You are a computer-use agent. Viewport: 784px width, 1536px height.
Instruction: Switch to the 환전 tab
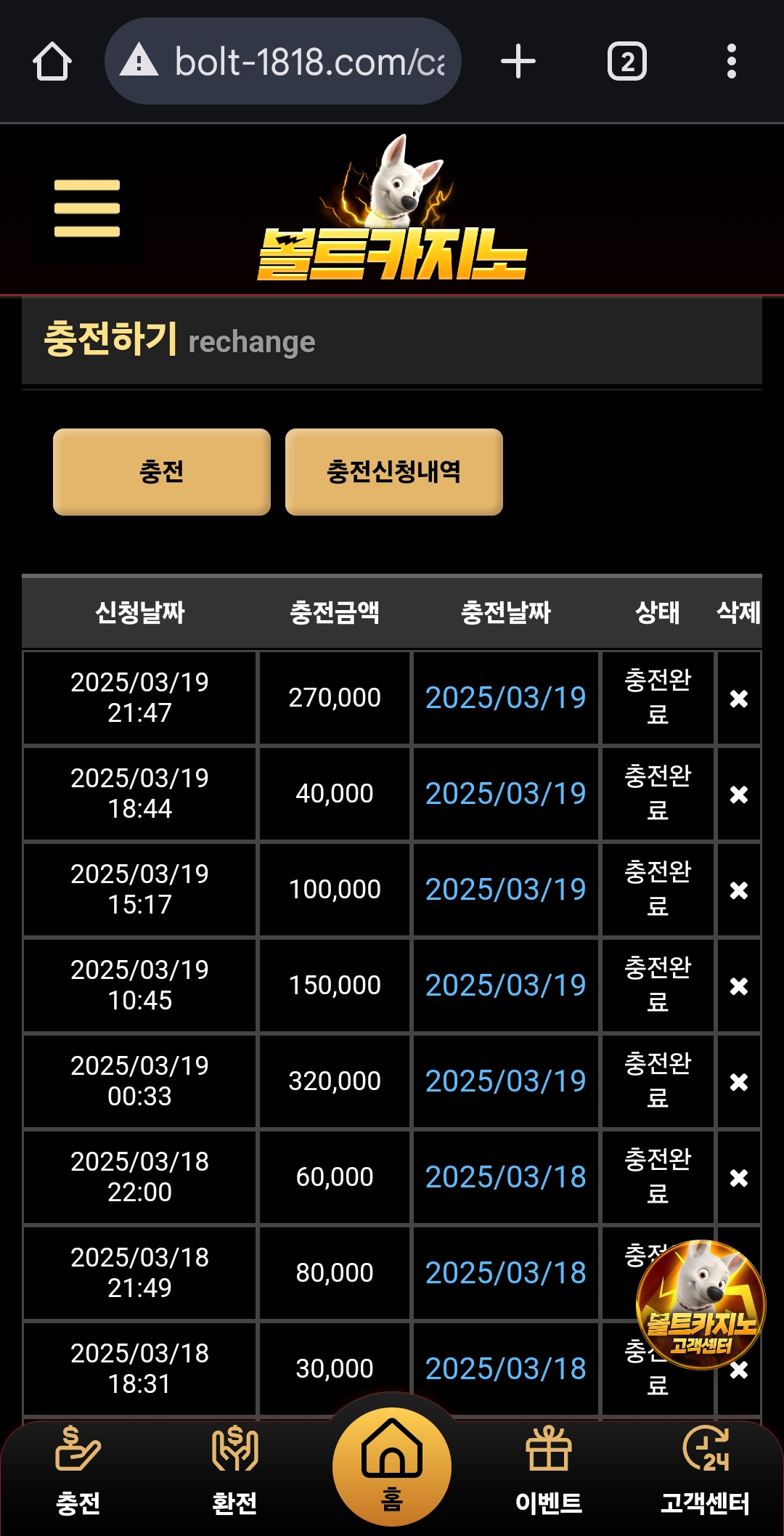point(234,1471)
